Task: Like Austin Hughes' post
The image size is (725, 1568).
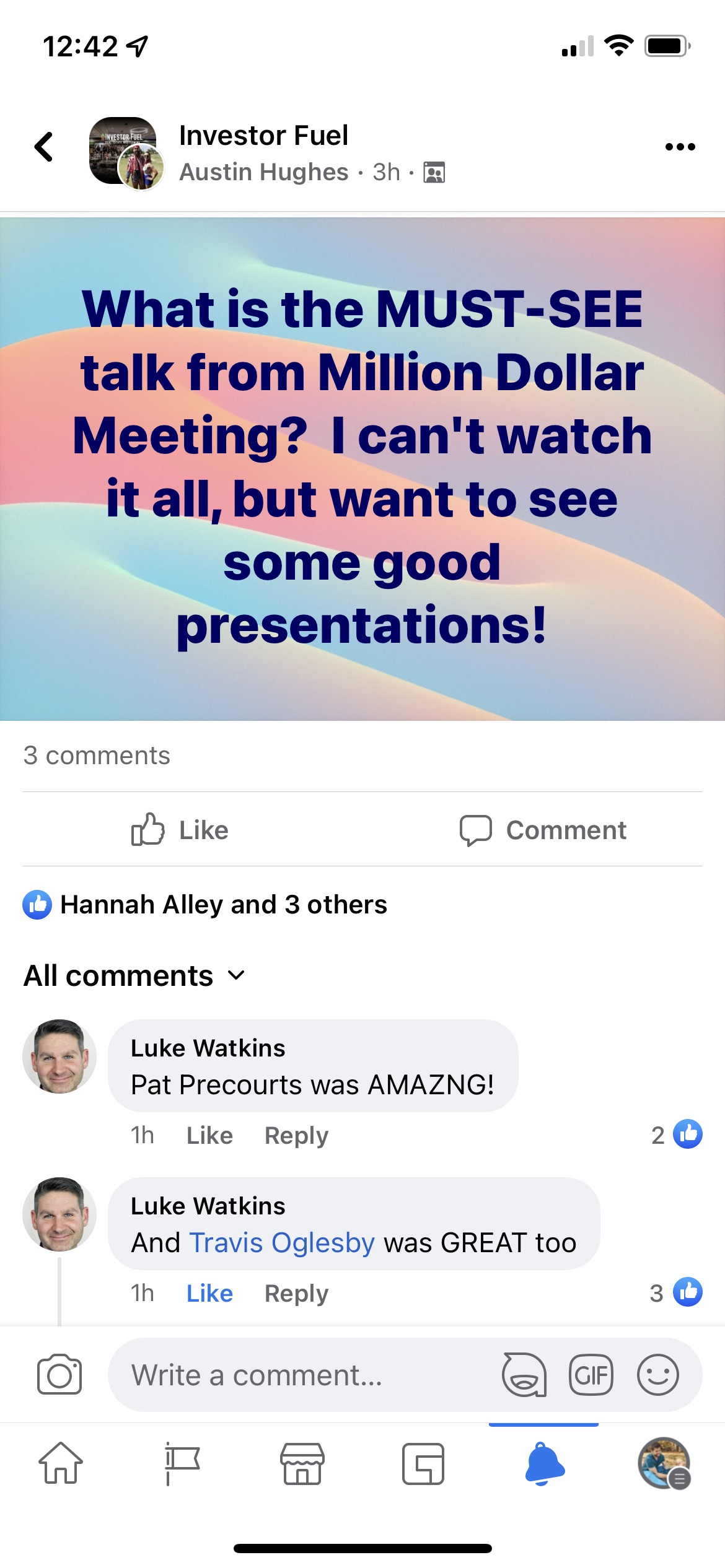Action: [180, 830]
